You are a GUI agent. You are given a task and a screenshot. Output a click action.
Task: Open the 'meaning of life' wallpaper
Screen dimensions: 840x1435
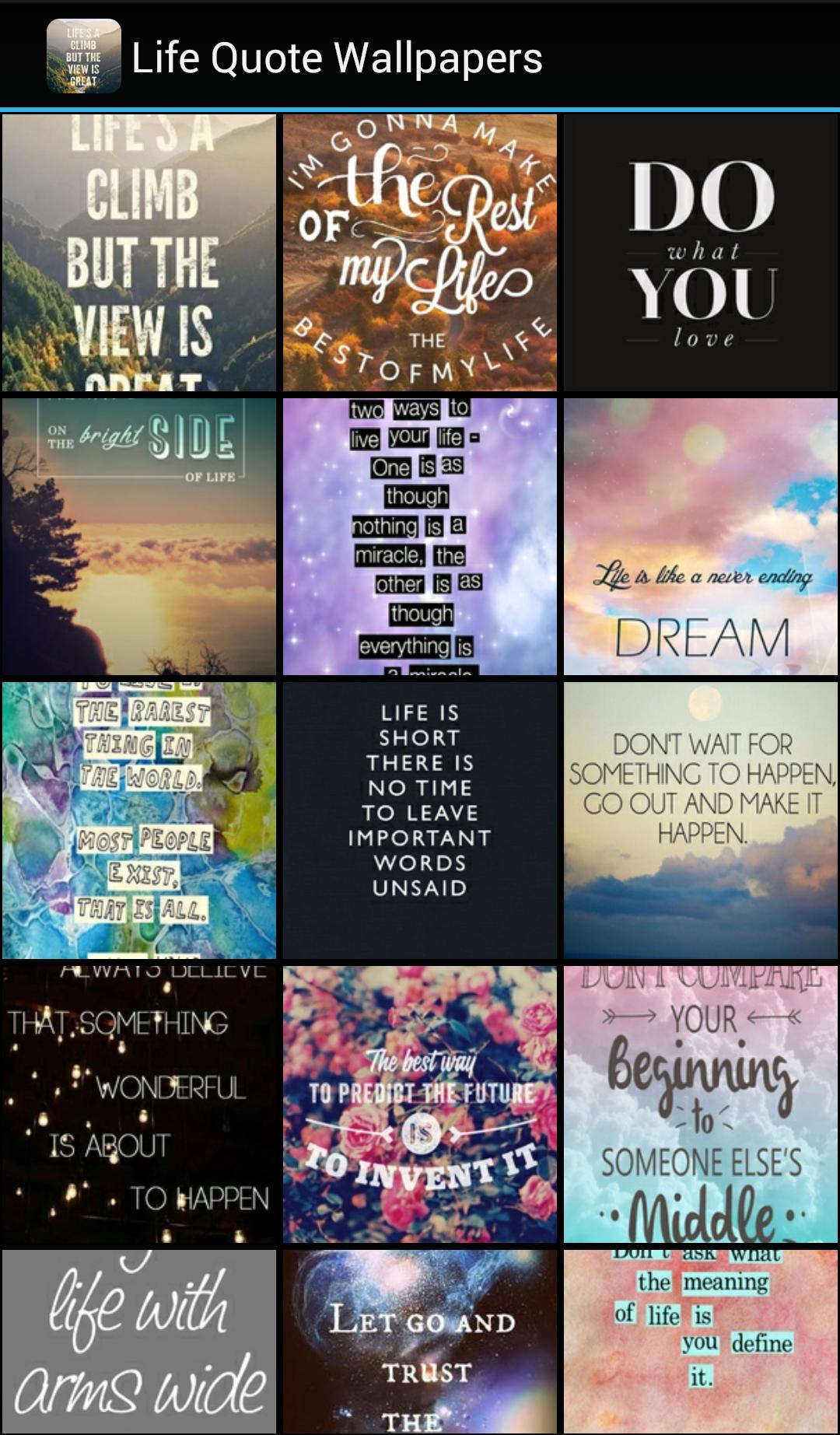click(701, 1342)
